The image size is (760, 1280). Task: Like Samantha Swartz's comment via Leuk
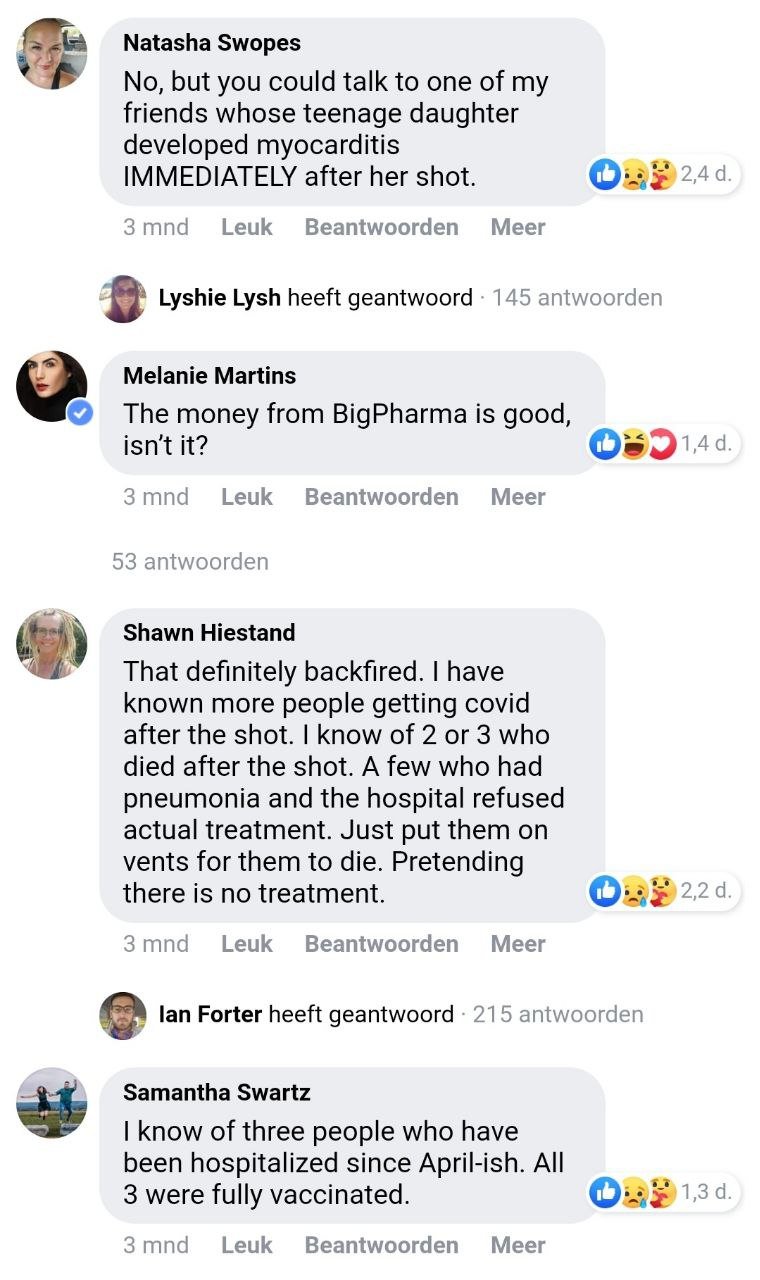(x=246, y=1245)
